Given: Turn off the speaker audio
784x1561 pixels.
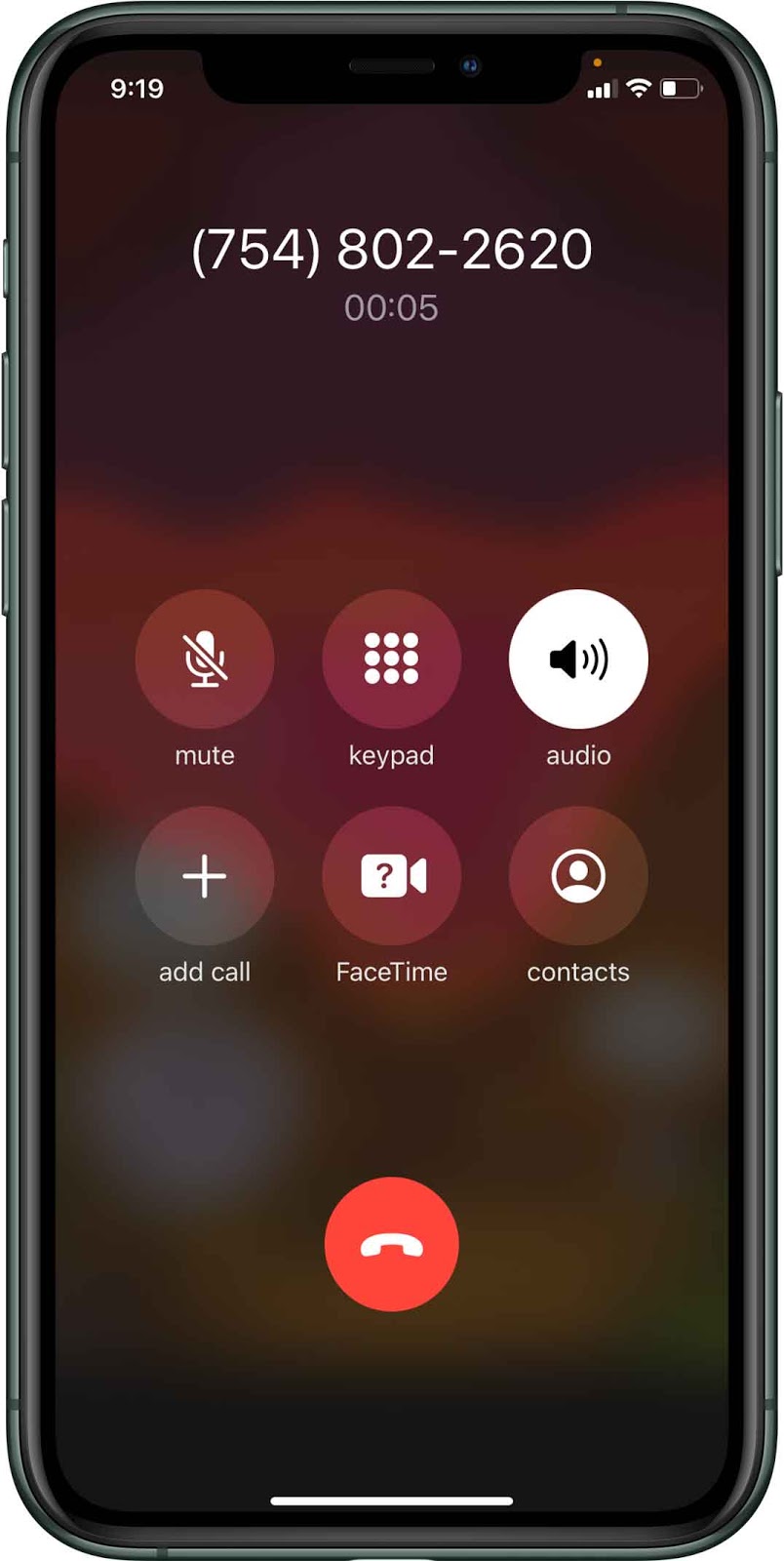Looking at the screenshot, I should (578, 659).
